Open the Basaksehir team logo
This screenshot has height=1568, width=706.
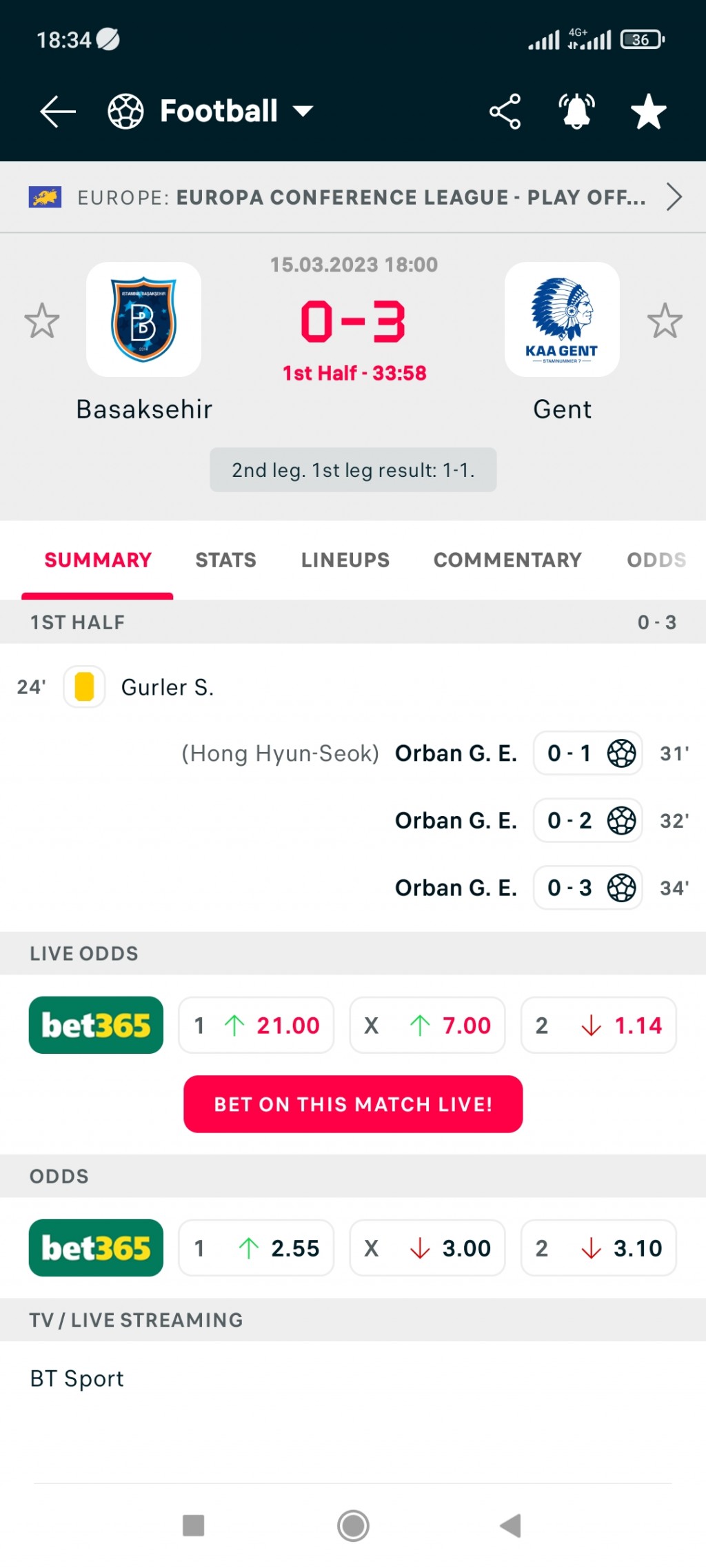point(143,319)
